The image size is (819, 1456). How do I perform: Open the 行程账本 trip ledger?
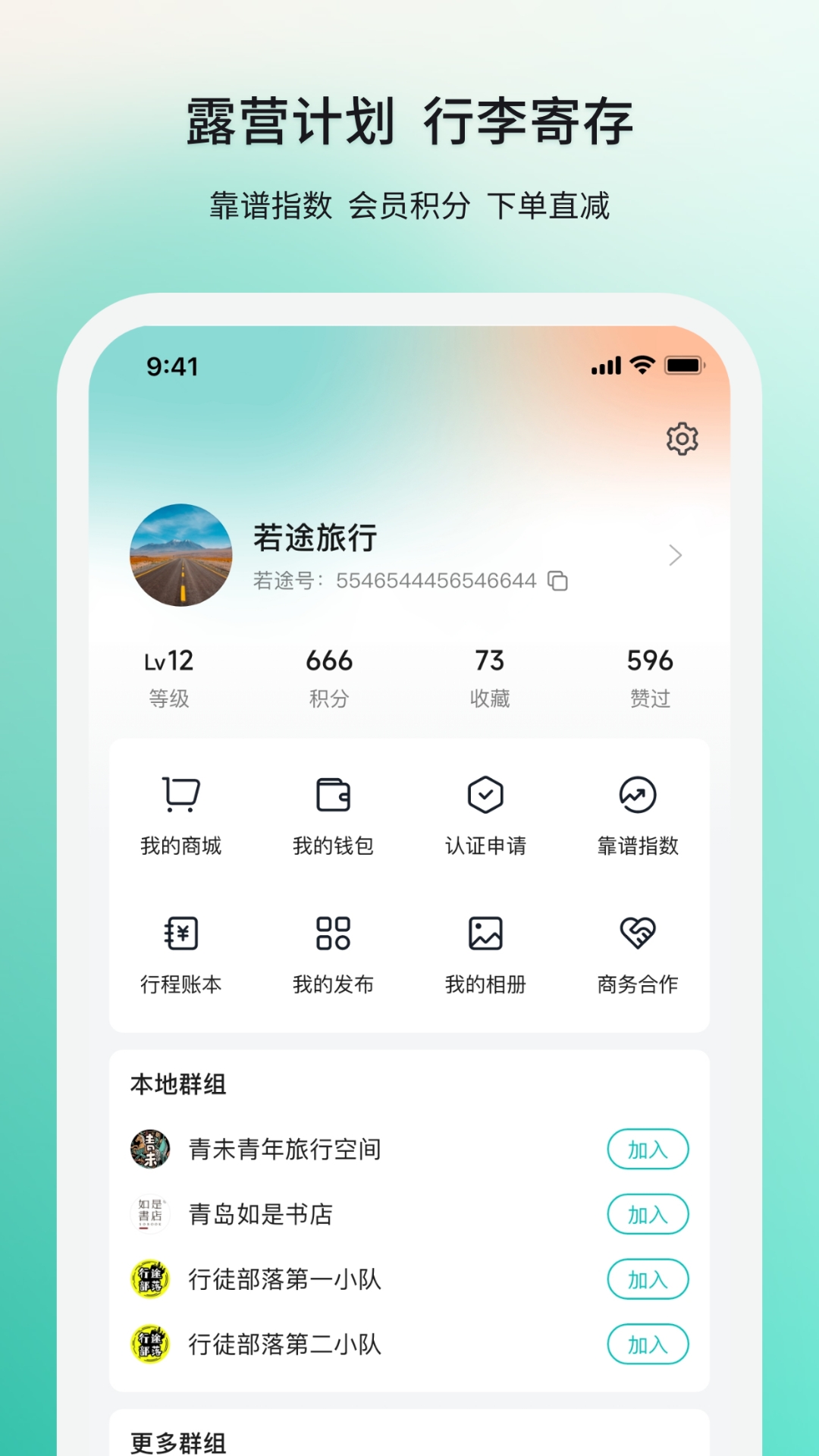click(181, 955)
